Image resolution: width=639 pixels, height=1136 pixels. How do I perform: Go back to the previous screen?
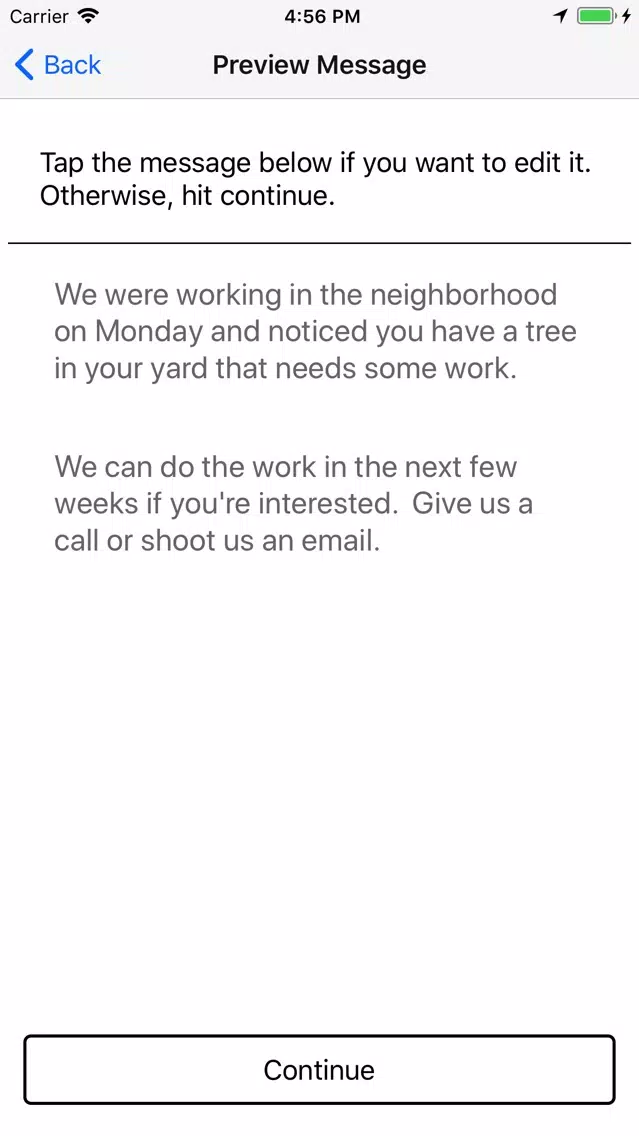point(58,65)
